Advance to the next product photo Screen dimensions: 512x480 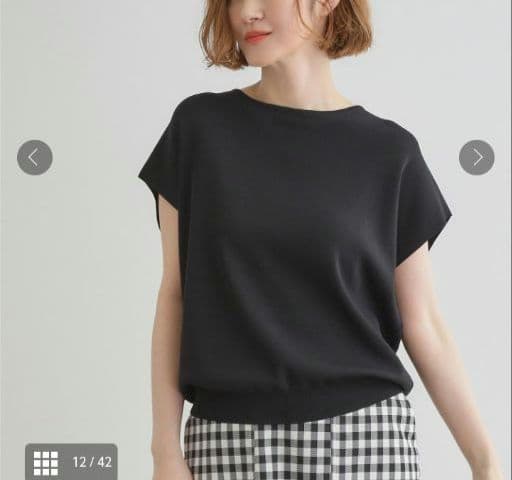[x=477, y=157]
